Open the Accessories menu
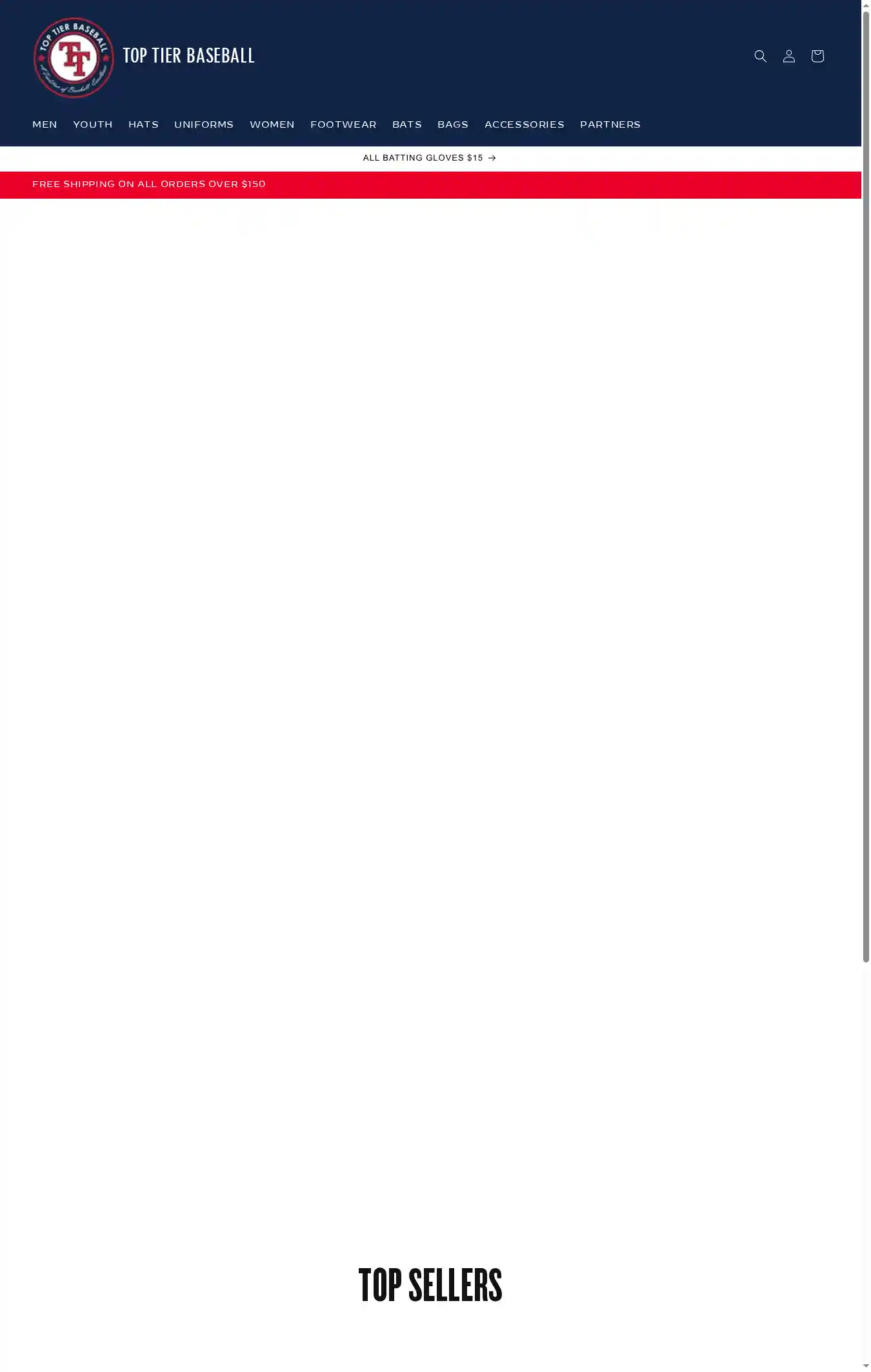The image size is (871, 1372). coord(524,124)
